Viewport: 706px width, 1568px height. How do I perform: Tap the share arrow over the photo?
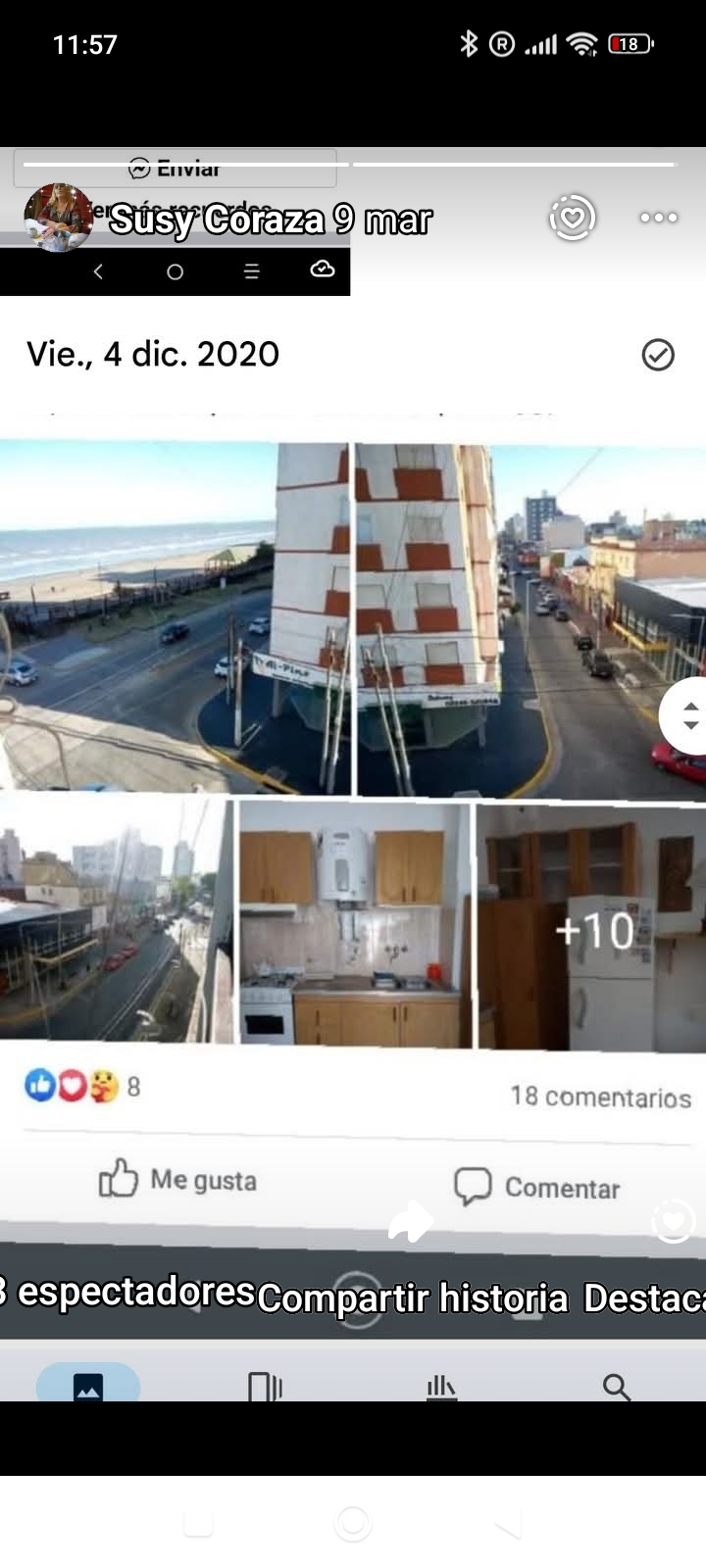412,1220
